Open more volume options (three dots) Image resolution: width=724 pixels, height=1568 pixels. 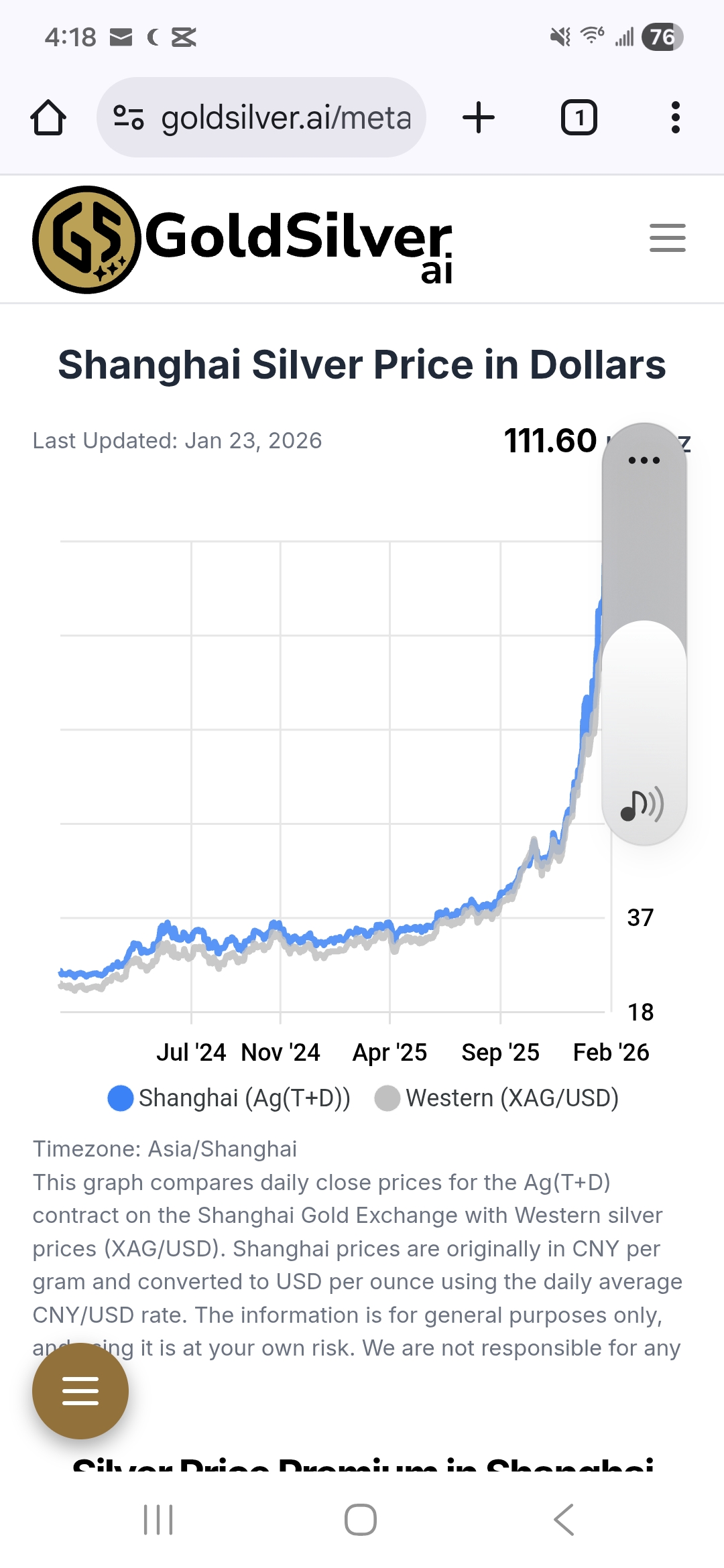[644, 460]
